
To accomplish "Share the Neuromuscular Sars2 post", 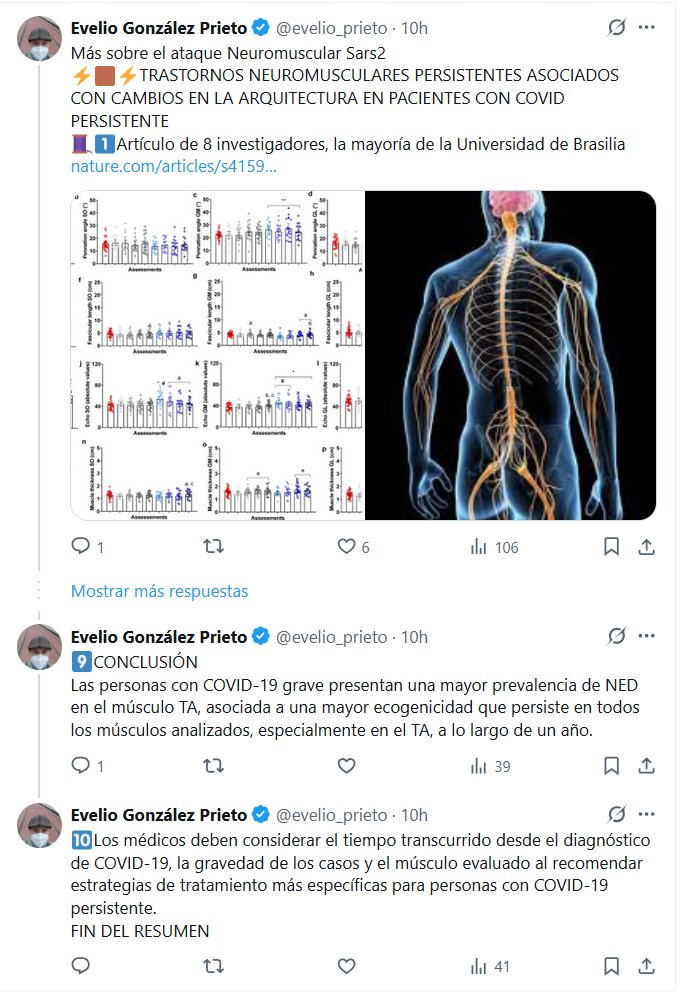I will [646, 547].
